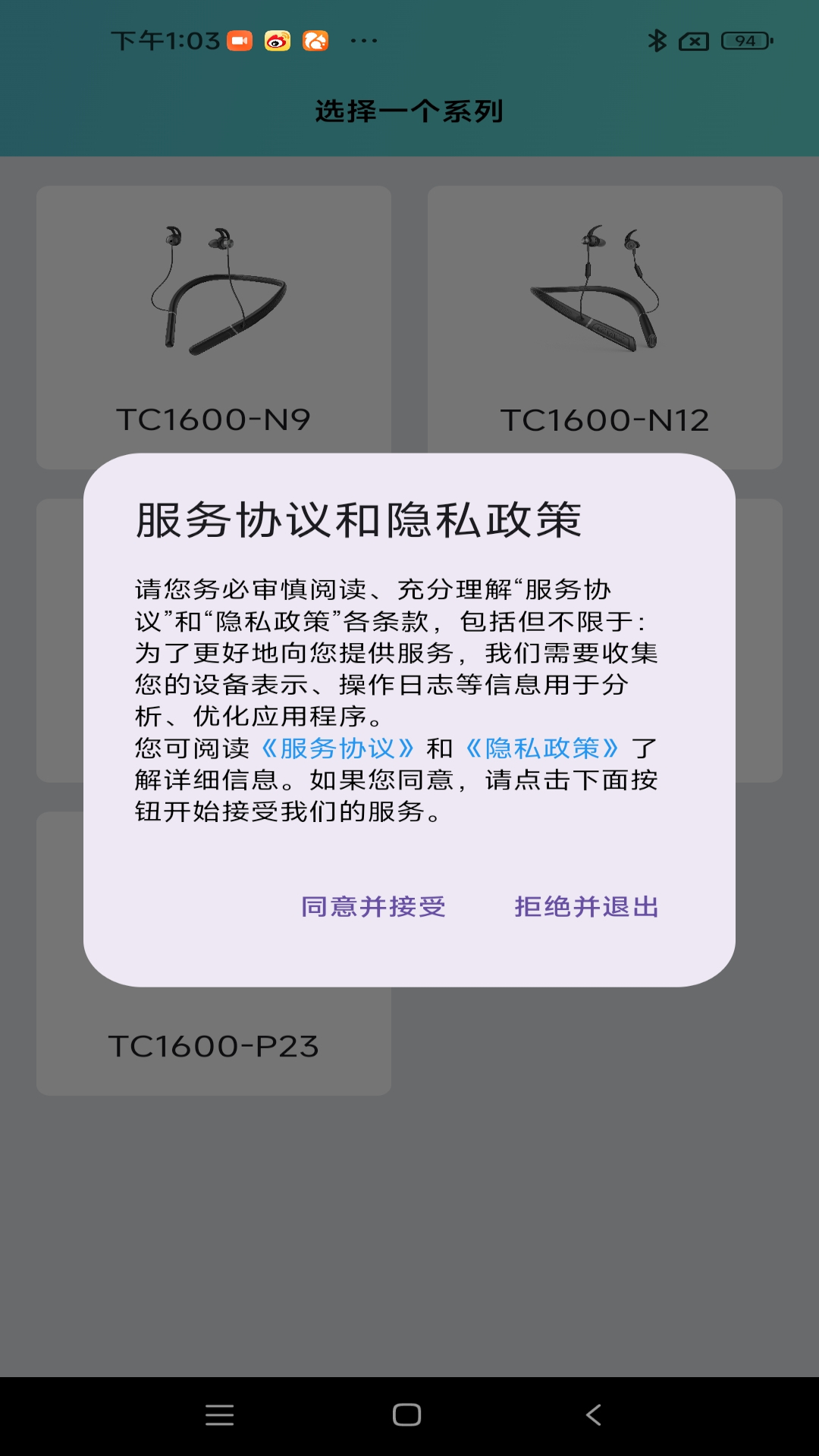Image resolution: width=819 pixels, height=1456 pixels.
Task: Select 拒绝并退出 to decline and exit
Action: pos(586,907)
